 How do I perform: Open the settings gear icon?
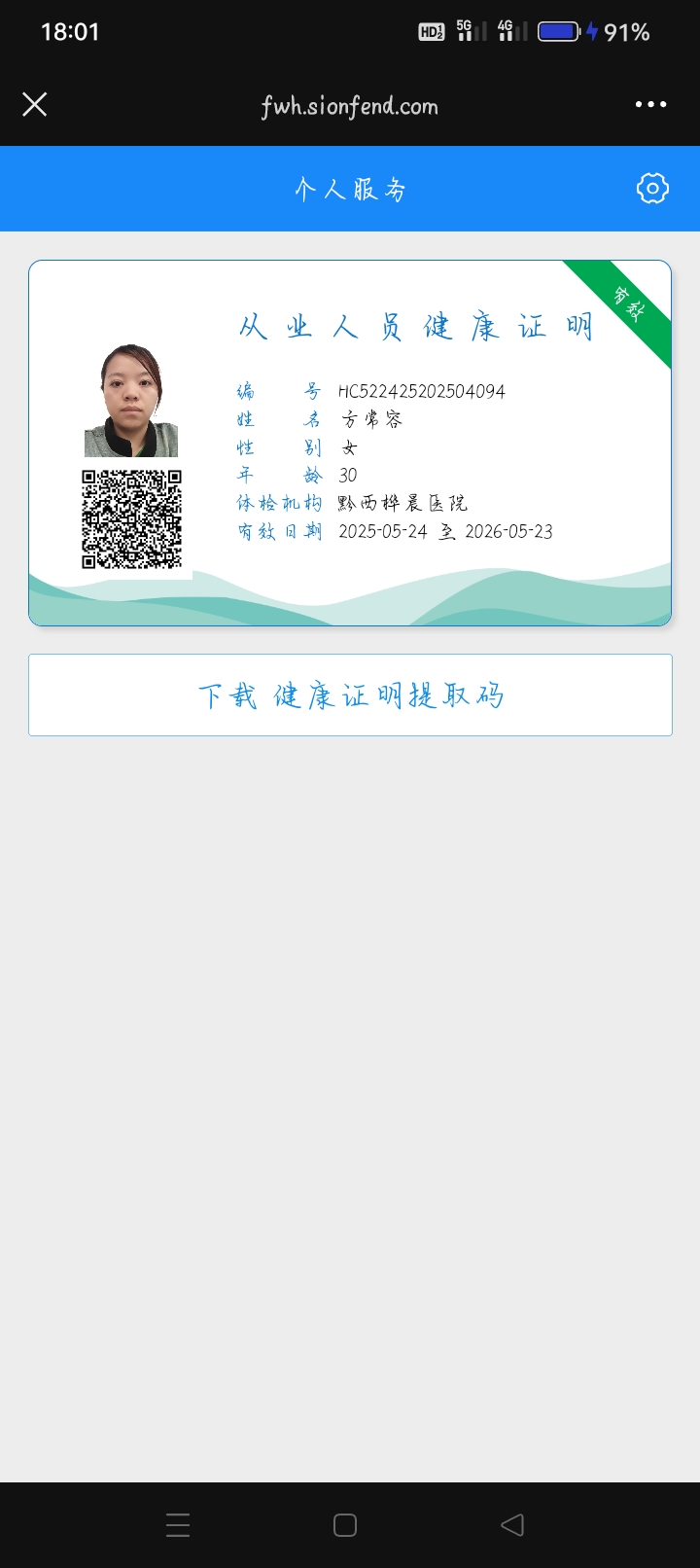pos(652,189)
